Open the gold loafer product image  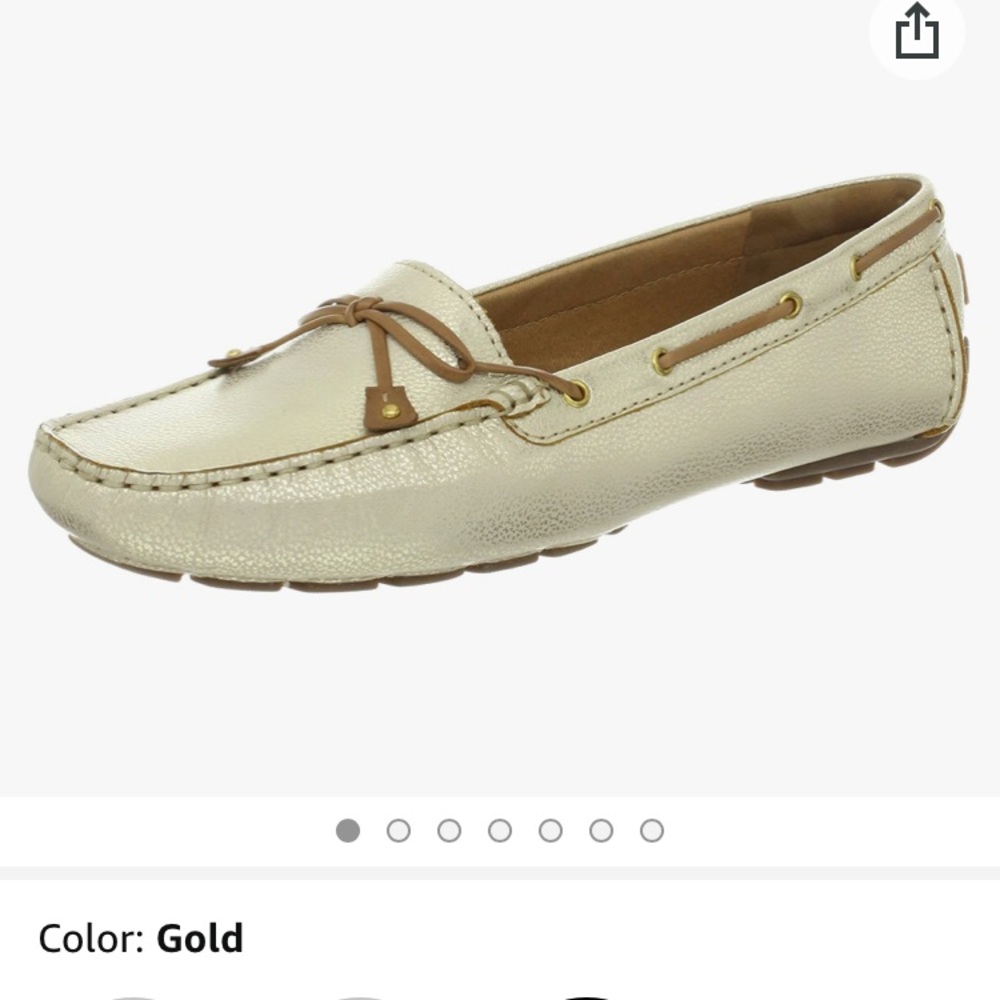click(500, 390)
